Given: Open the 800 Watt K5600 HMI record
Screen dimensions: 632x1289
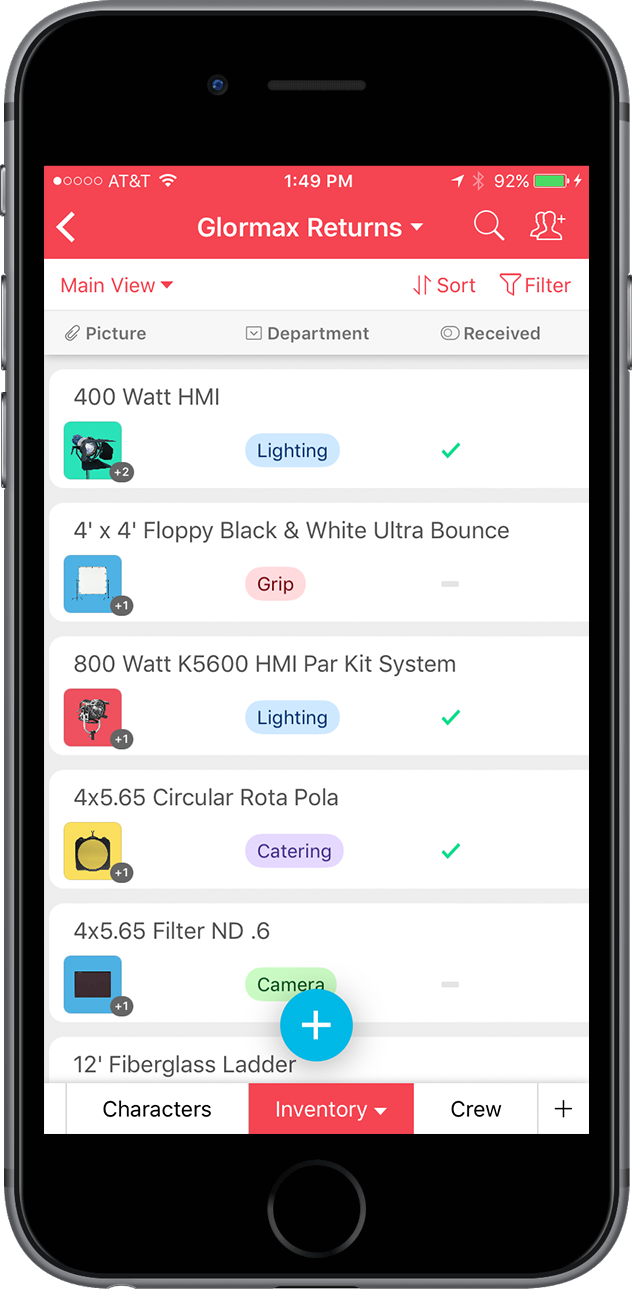Looking at the screenshot, I should point(264,664).
